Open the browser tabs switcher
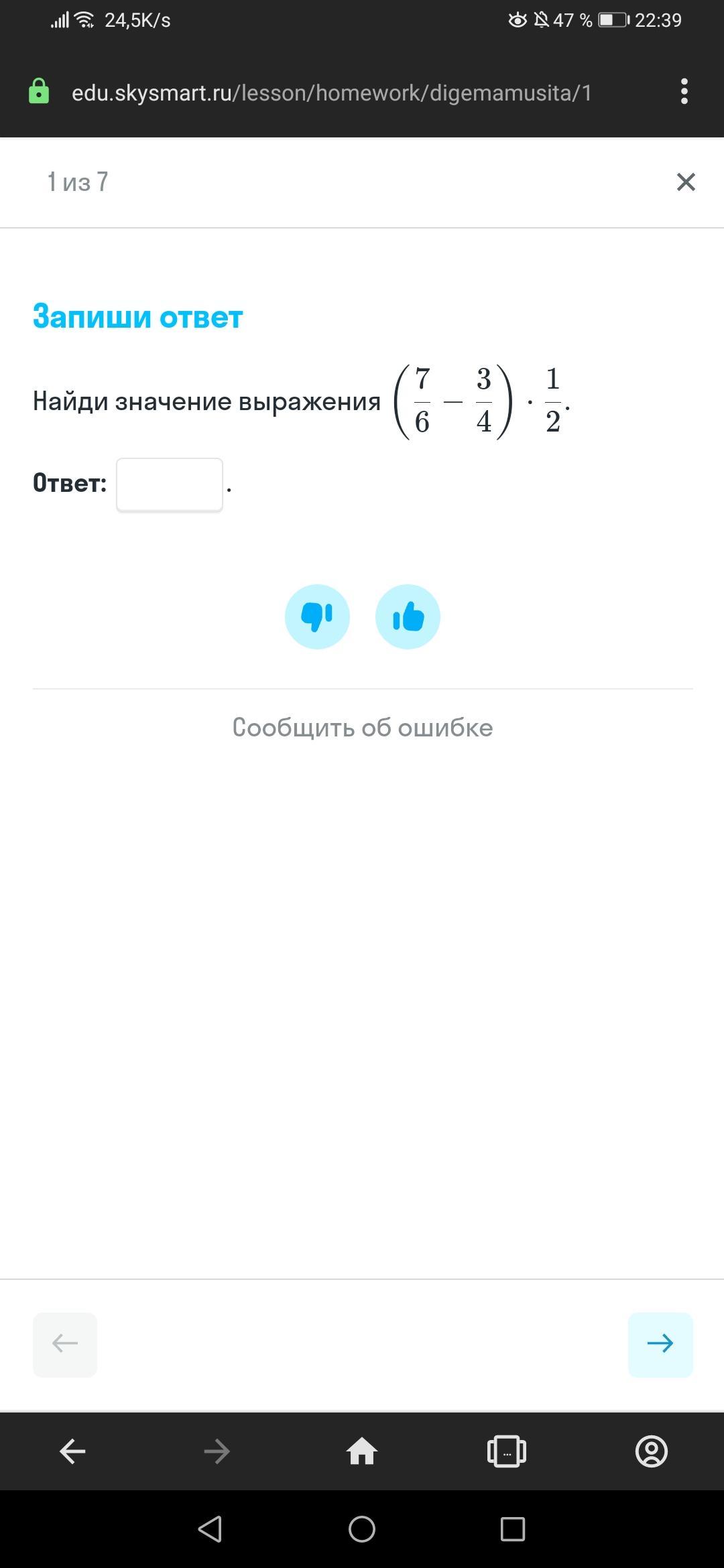This screenshot has width=724, height=1568. 506,1451
